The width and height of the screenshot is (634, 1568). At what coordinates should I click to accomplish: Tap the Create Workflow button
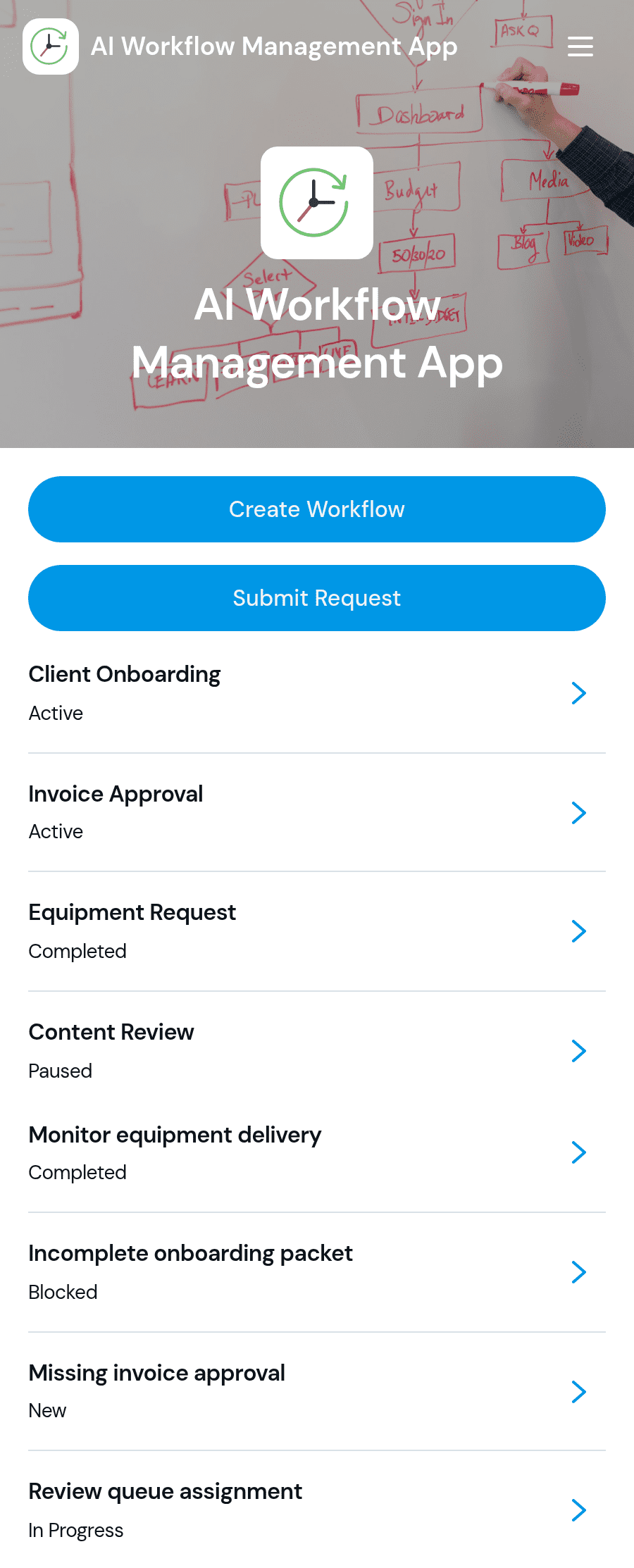317,509
